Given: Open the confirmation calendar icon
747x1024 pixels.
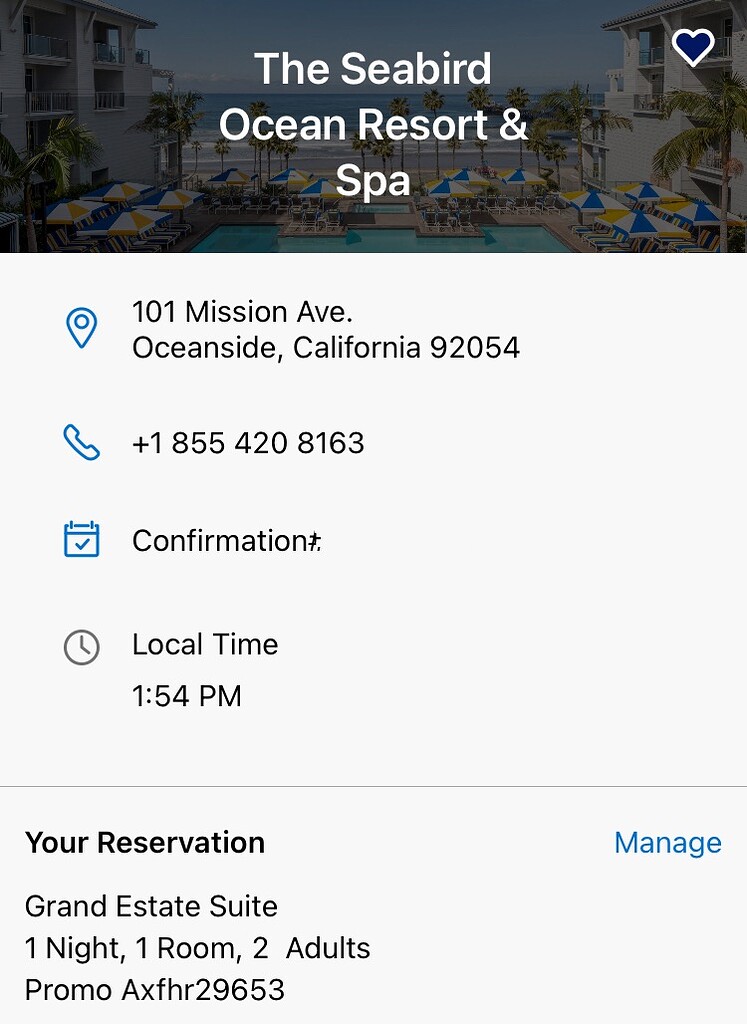Looking at the screenshot, I should point(81,539).
